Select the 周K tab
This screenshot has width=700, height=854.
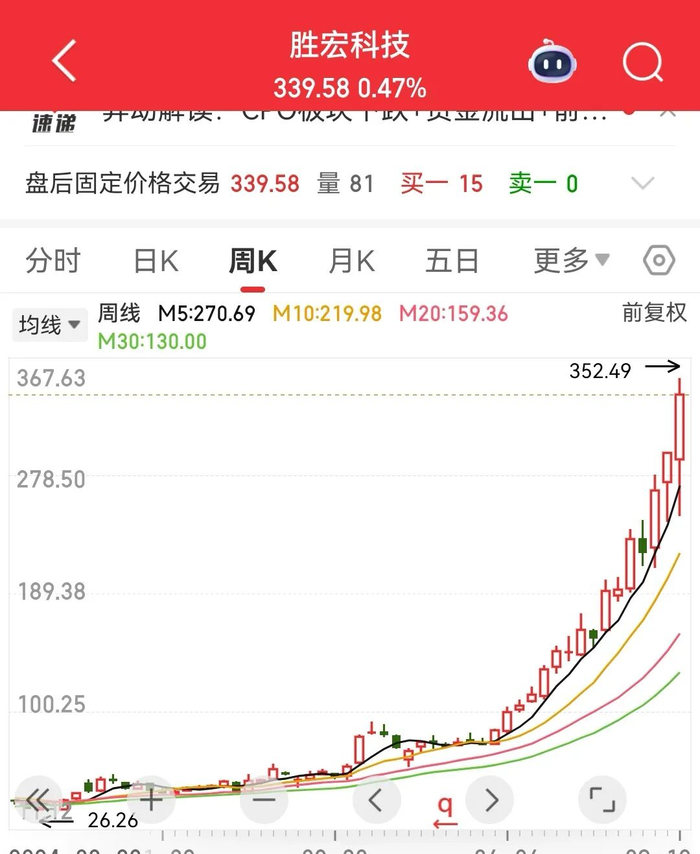click(252, 261)
